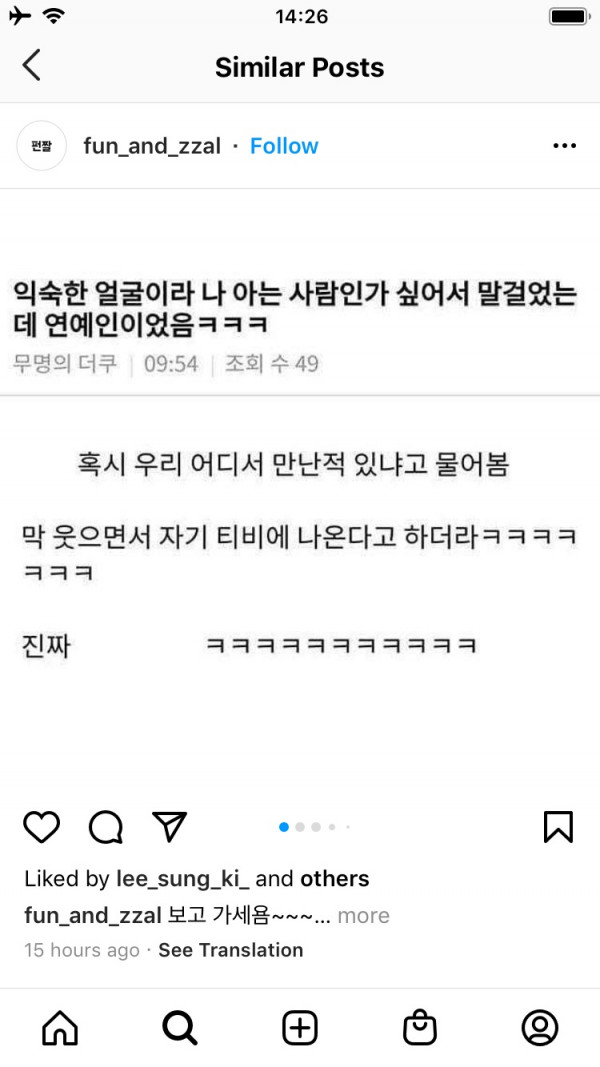Open lee_sung_ki_ profile from likes

pos(182,879)
